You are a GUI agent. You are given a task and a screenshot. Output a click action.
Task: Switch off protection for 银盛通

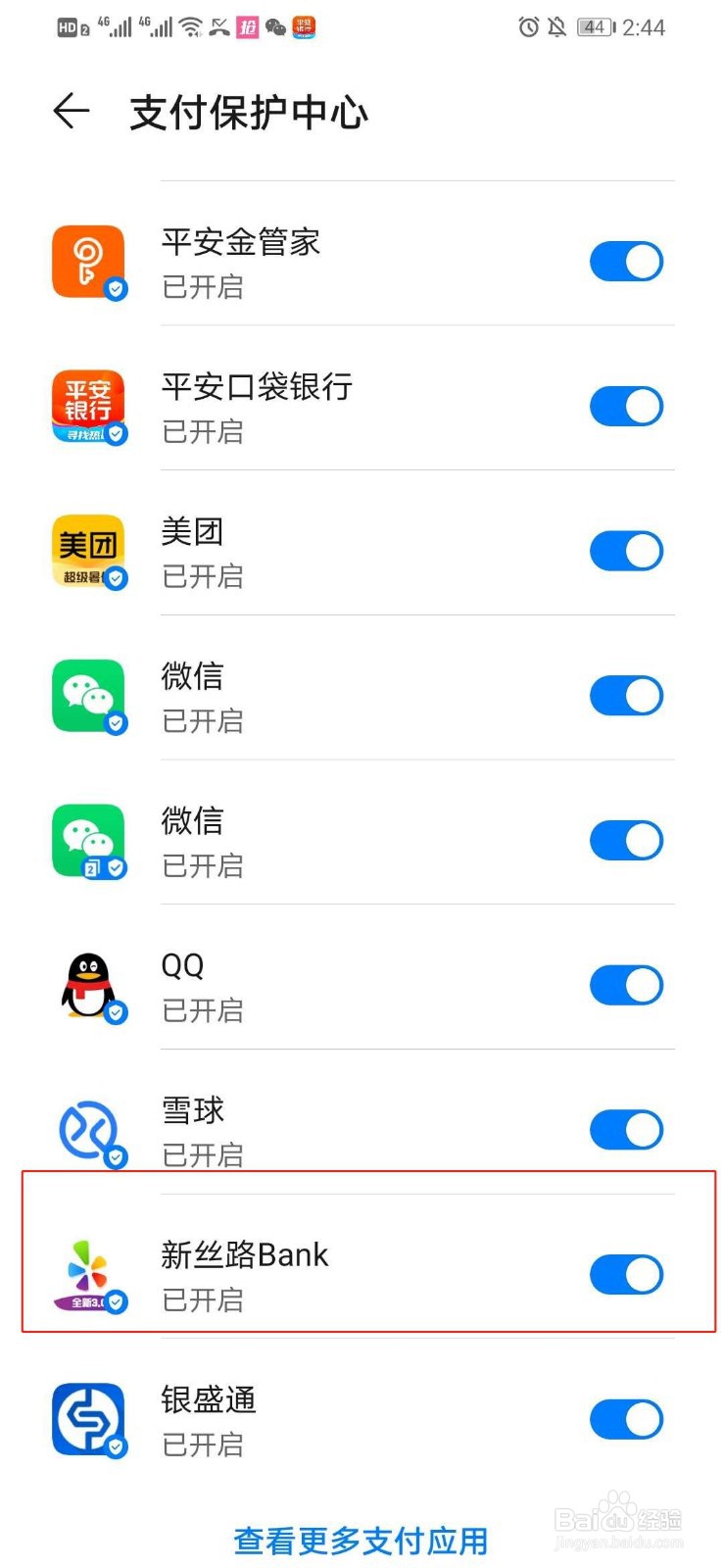(626, 1419)
